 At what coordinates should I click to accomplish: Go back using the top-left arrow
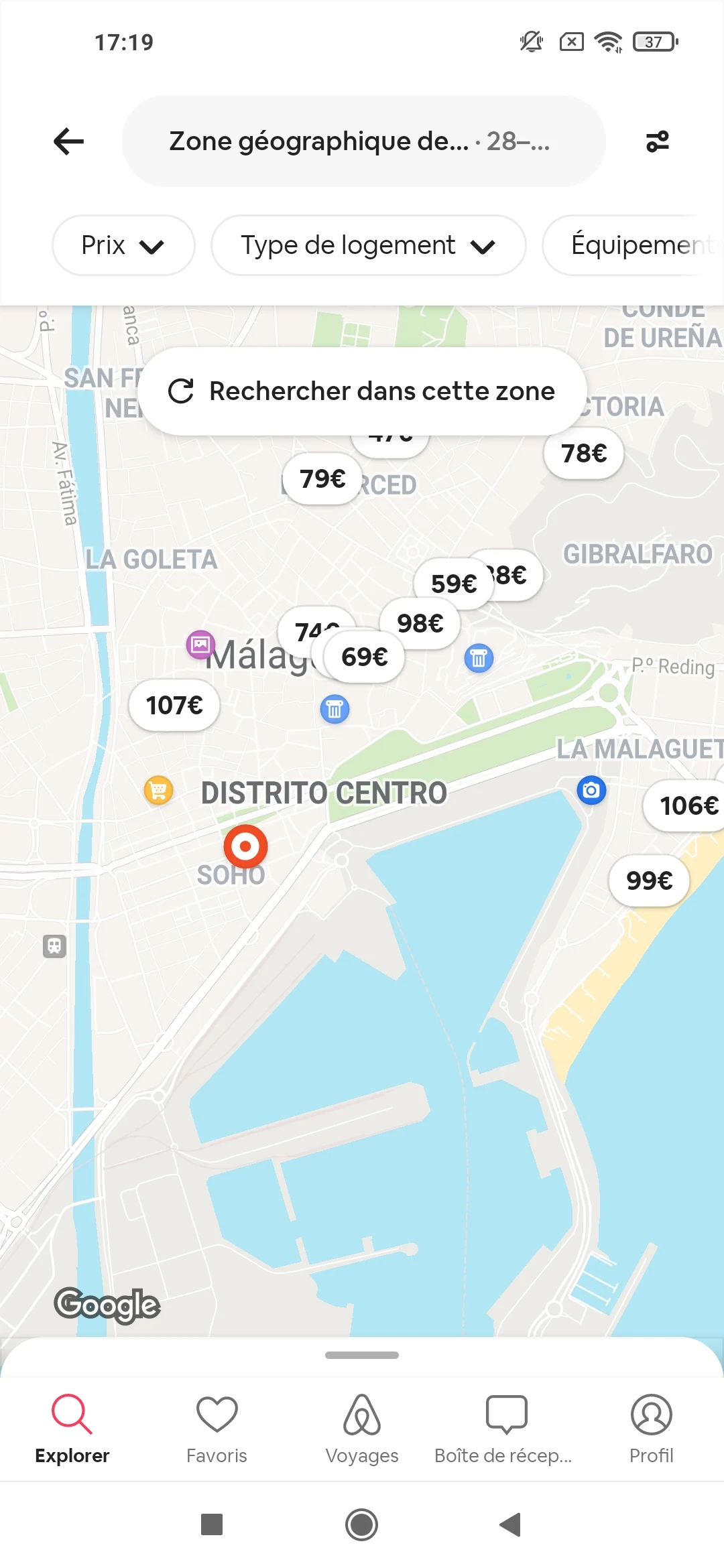[x=68, y=141]
